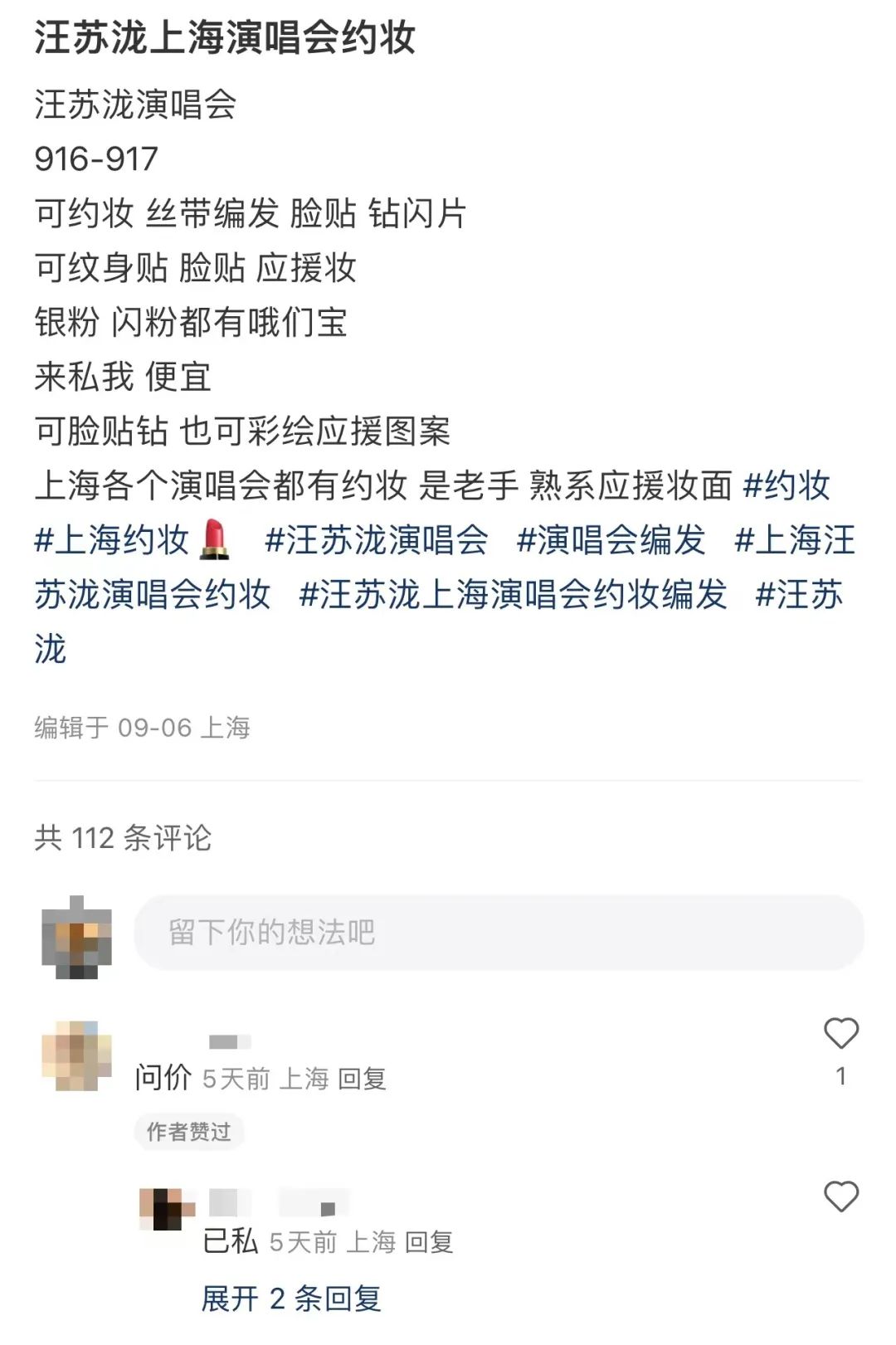The height and width of the screenshot is (1345, 896).
Task: Reply to the 问价 comment
Action: (x=362, y=1079)
